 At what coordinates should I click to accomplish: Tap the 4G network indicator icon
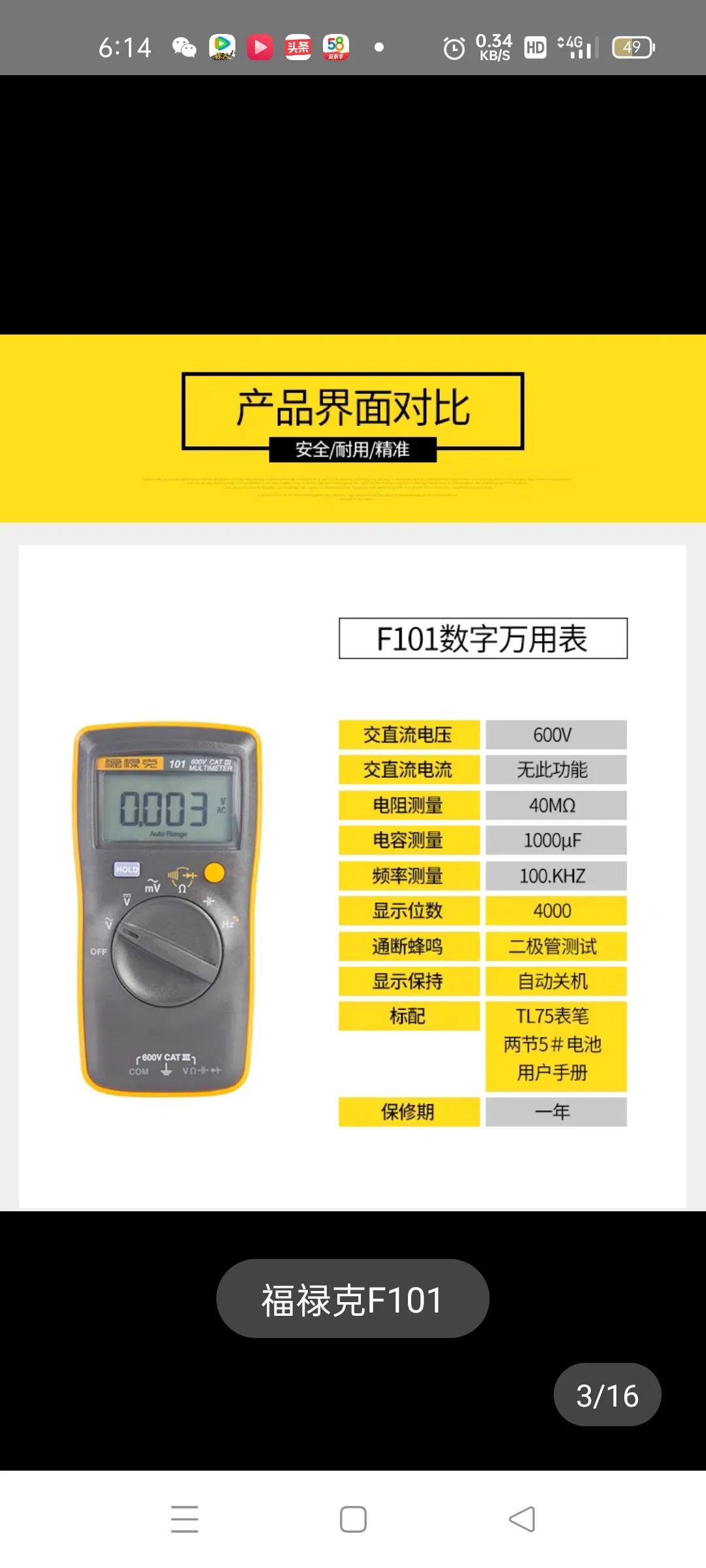coord(572,46)
